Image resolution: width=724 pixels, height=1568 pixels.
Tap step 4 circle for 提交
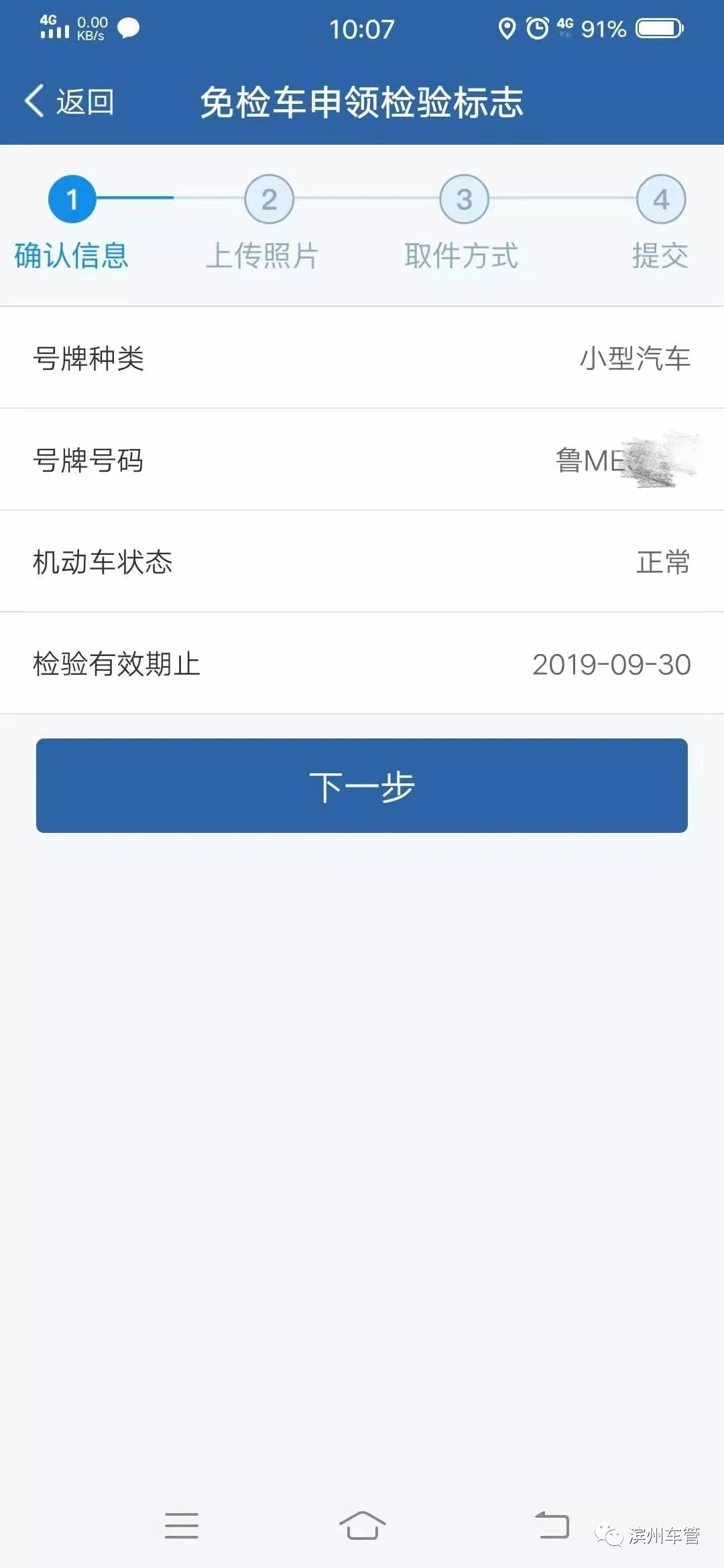[662, 200]
